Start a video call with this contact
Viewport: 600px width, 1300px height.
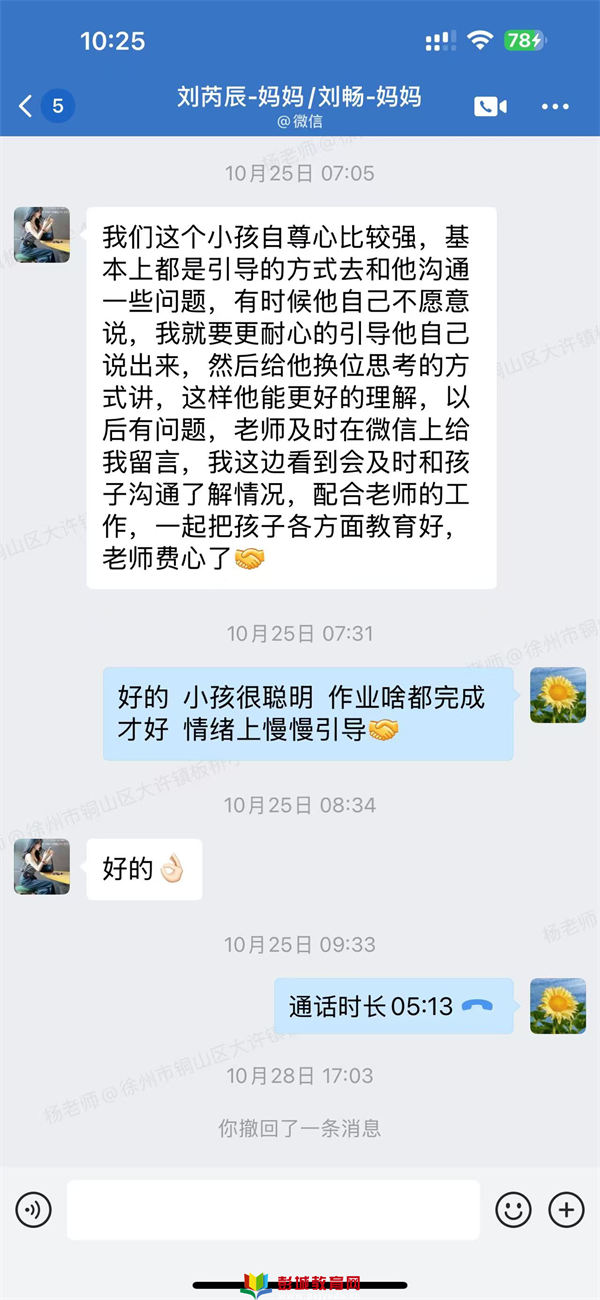[x=490, y=106]
